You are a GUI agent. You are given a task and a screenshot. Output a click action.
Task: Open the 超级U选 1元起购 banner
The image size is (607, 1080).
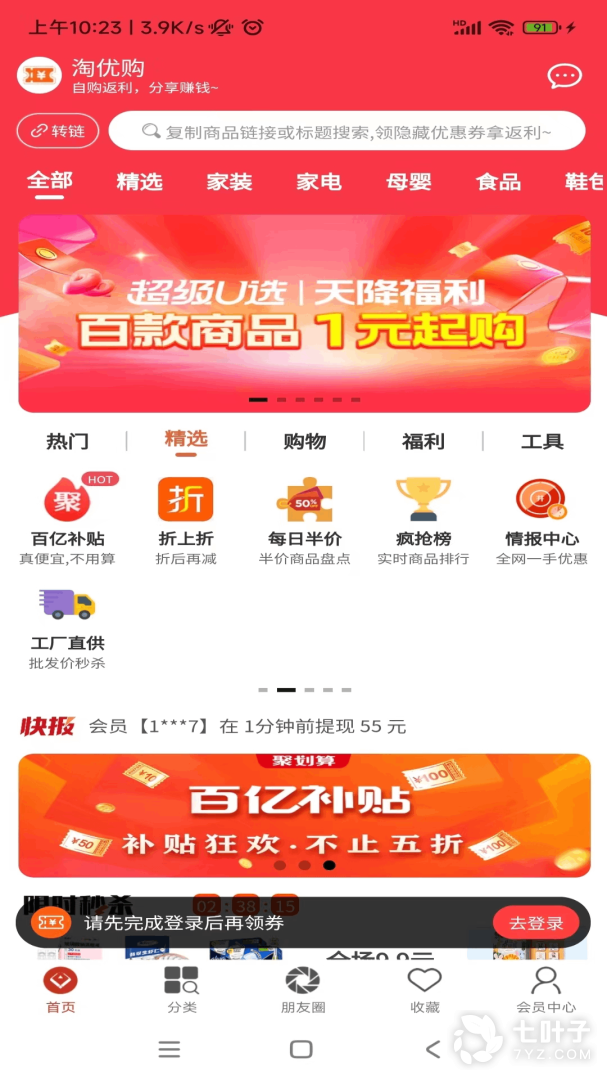(304, 313)
